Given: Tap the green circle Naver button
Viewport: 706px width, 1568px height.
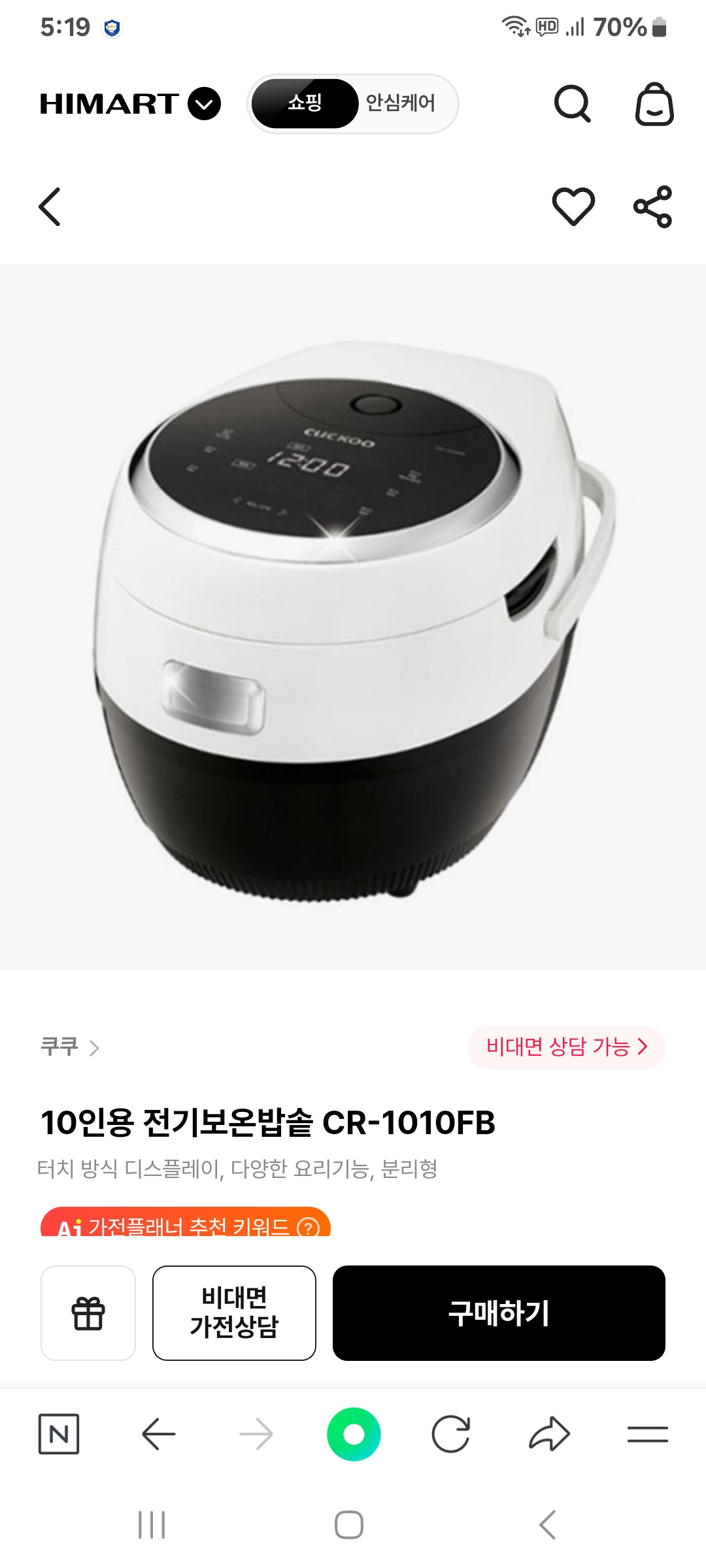Looking at the screenshot, I should pos(354,1434).
